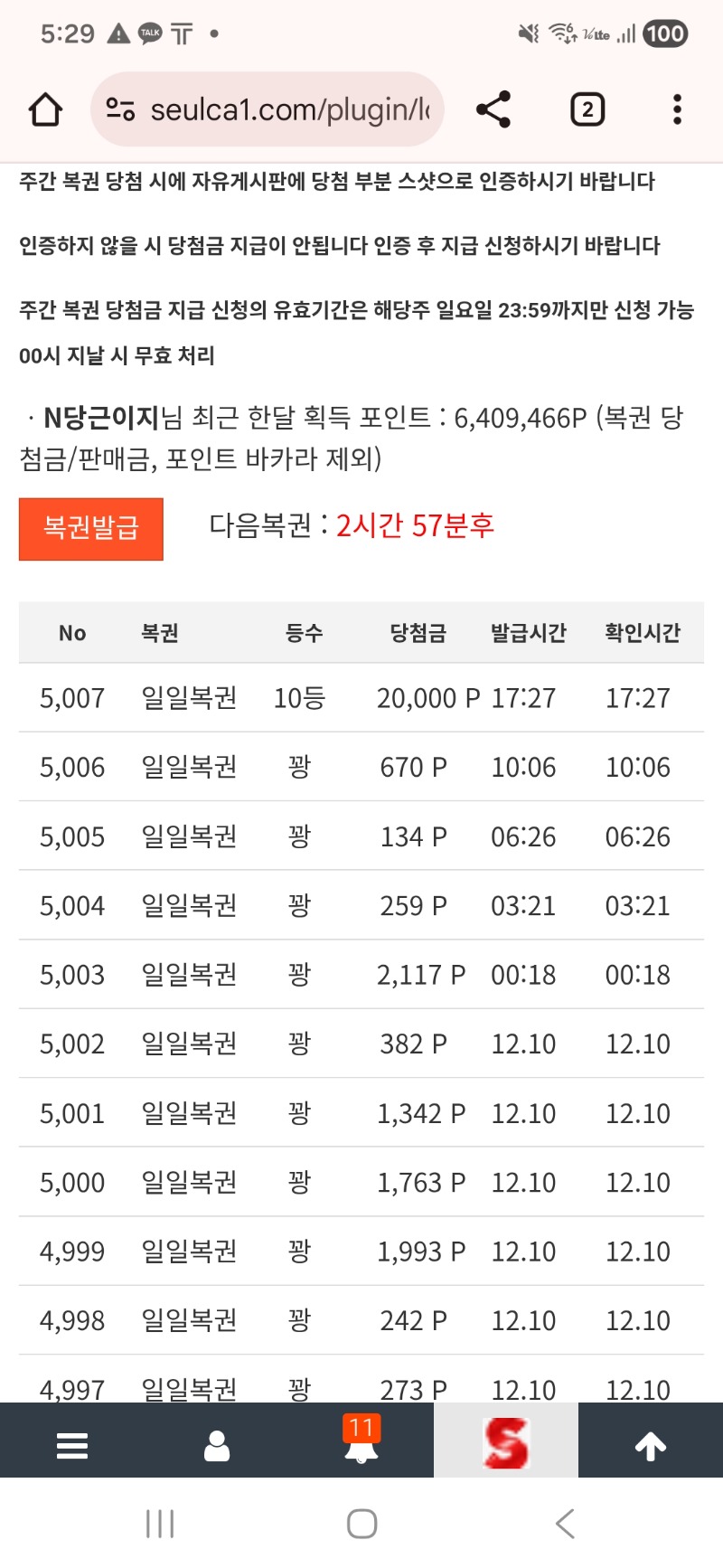
Task: Tap the KakaoTalk notification icon in status bar
Action: tap(149, 33)
